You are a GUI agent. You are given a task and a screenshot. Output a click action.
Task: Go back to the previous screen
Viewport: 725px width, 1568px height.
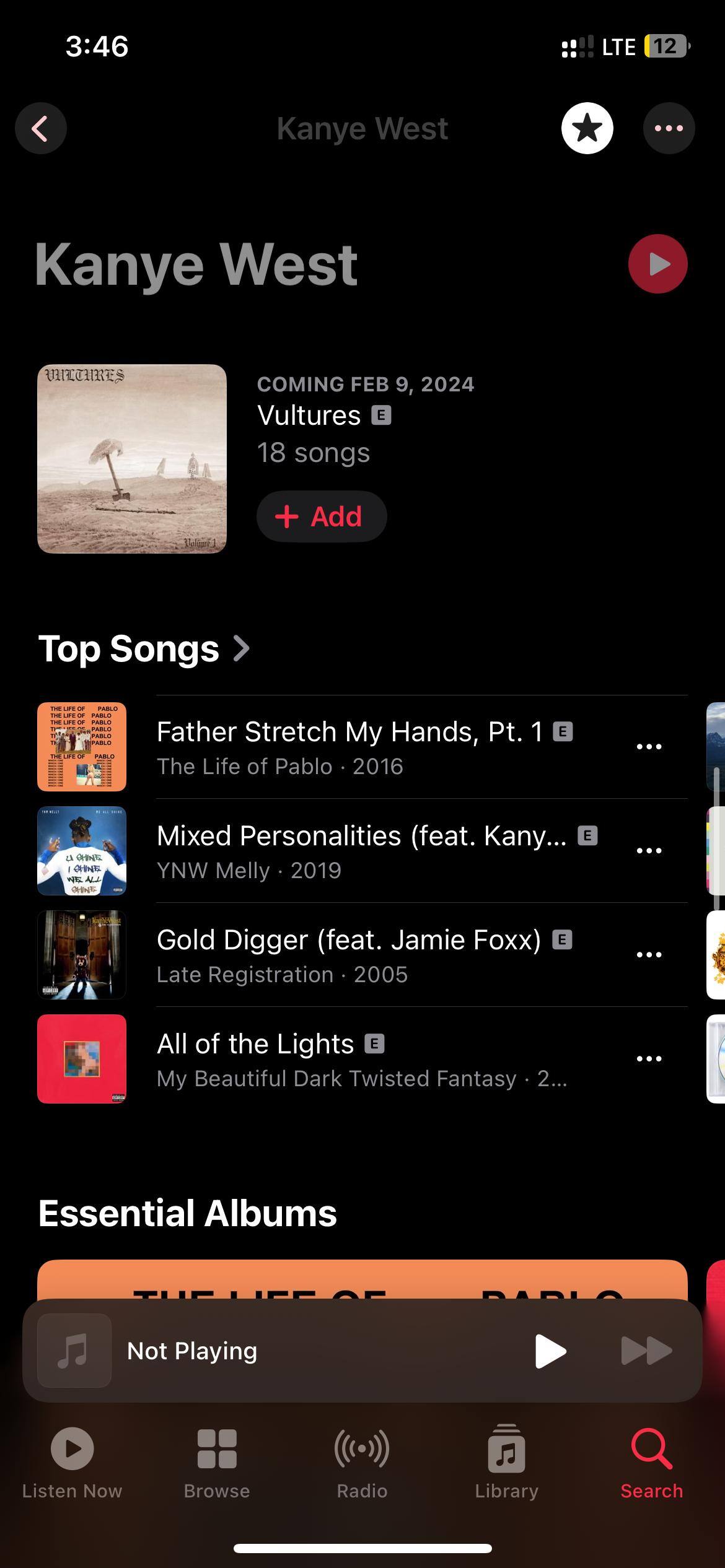coord(41,128)
